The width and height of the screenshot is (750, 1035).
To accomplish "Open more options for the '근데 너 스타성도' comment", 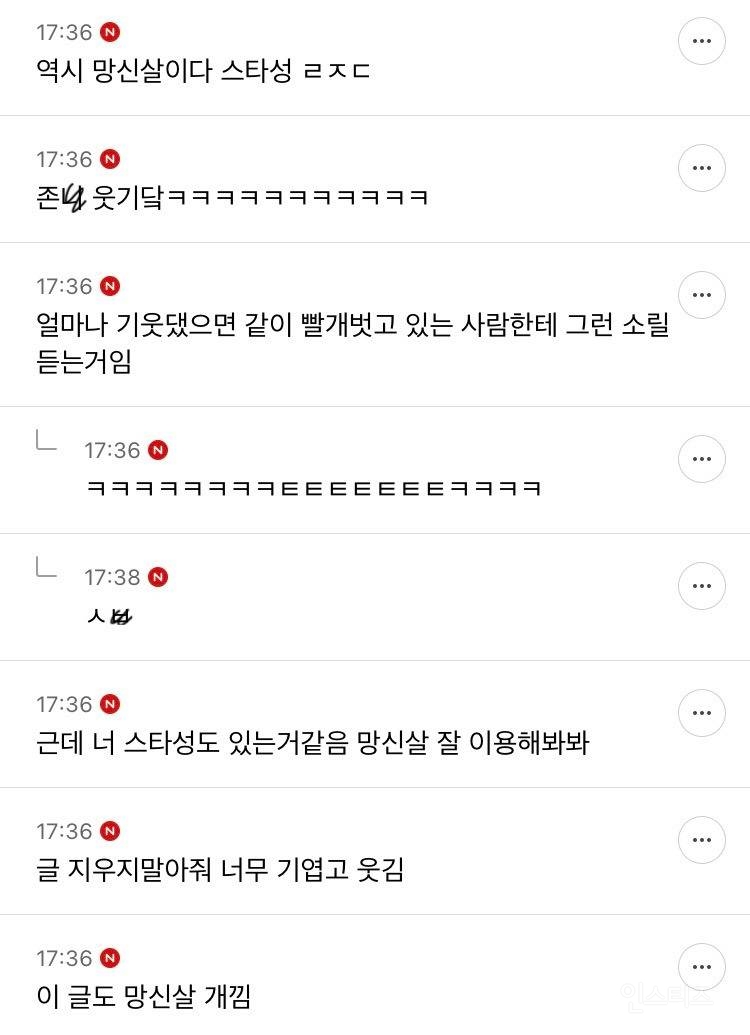I will 702,713.
